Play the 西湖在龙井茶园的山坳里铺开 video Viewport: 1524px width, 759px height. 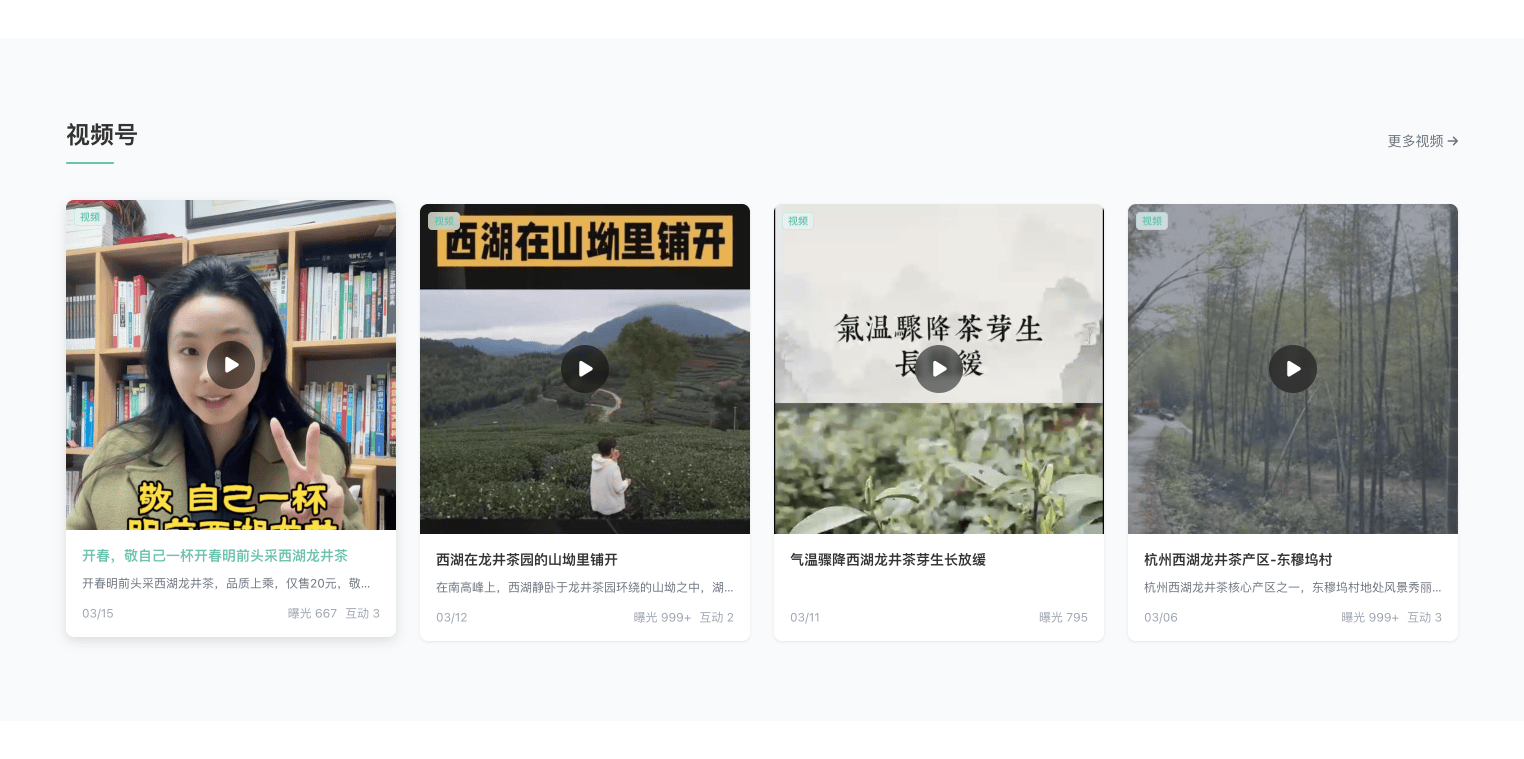click(585, 369)
